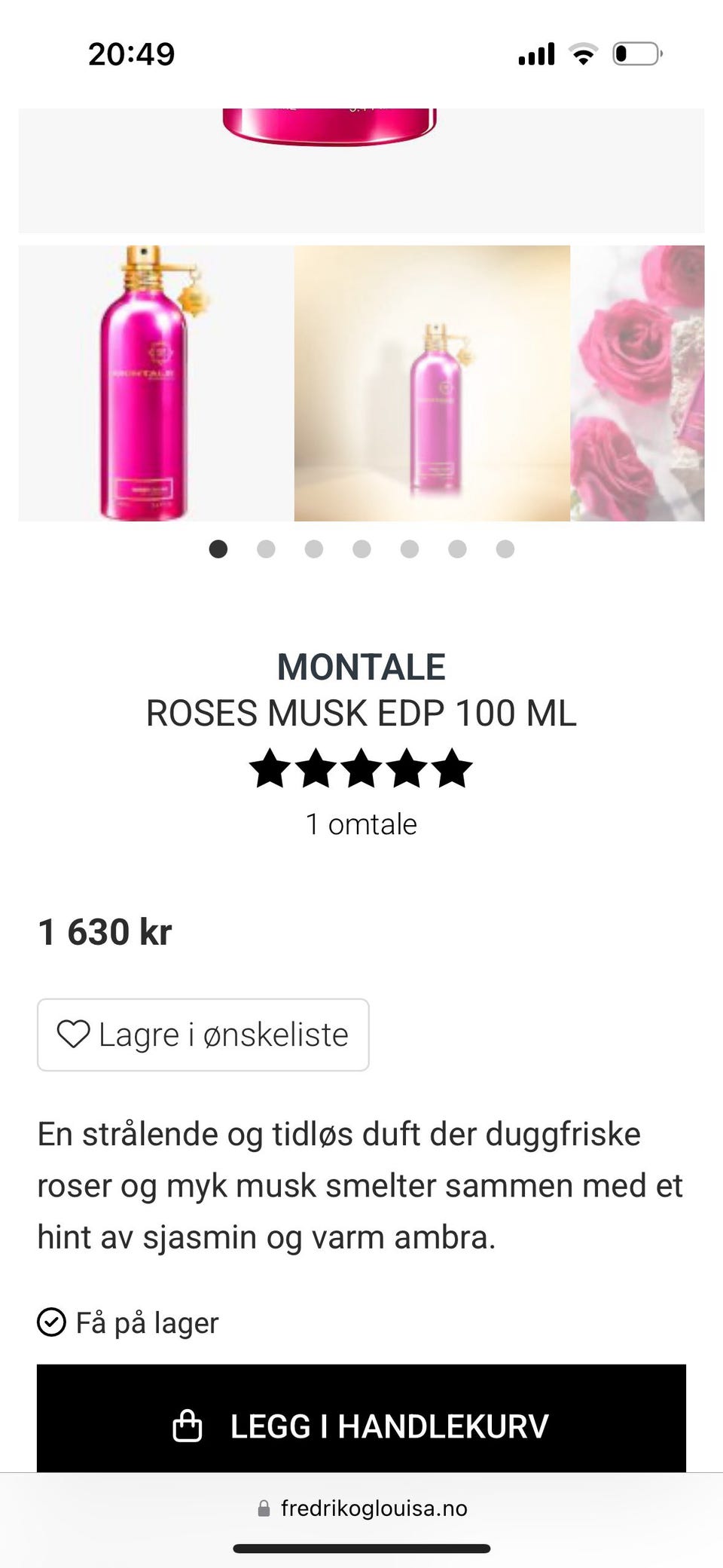
Task: Select the last gallery page dot
Action: click(505, 549)
